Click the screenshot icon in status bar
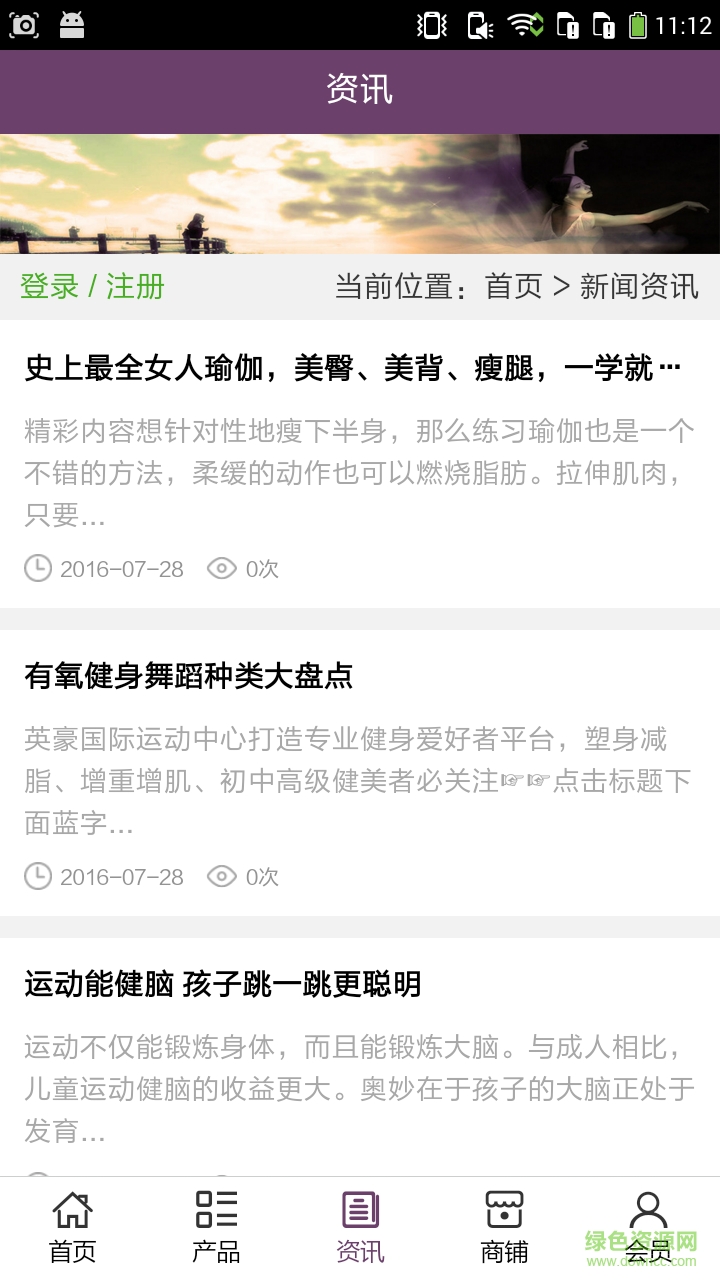720x1280 pixels. coord(24,24)
